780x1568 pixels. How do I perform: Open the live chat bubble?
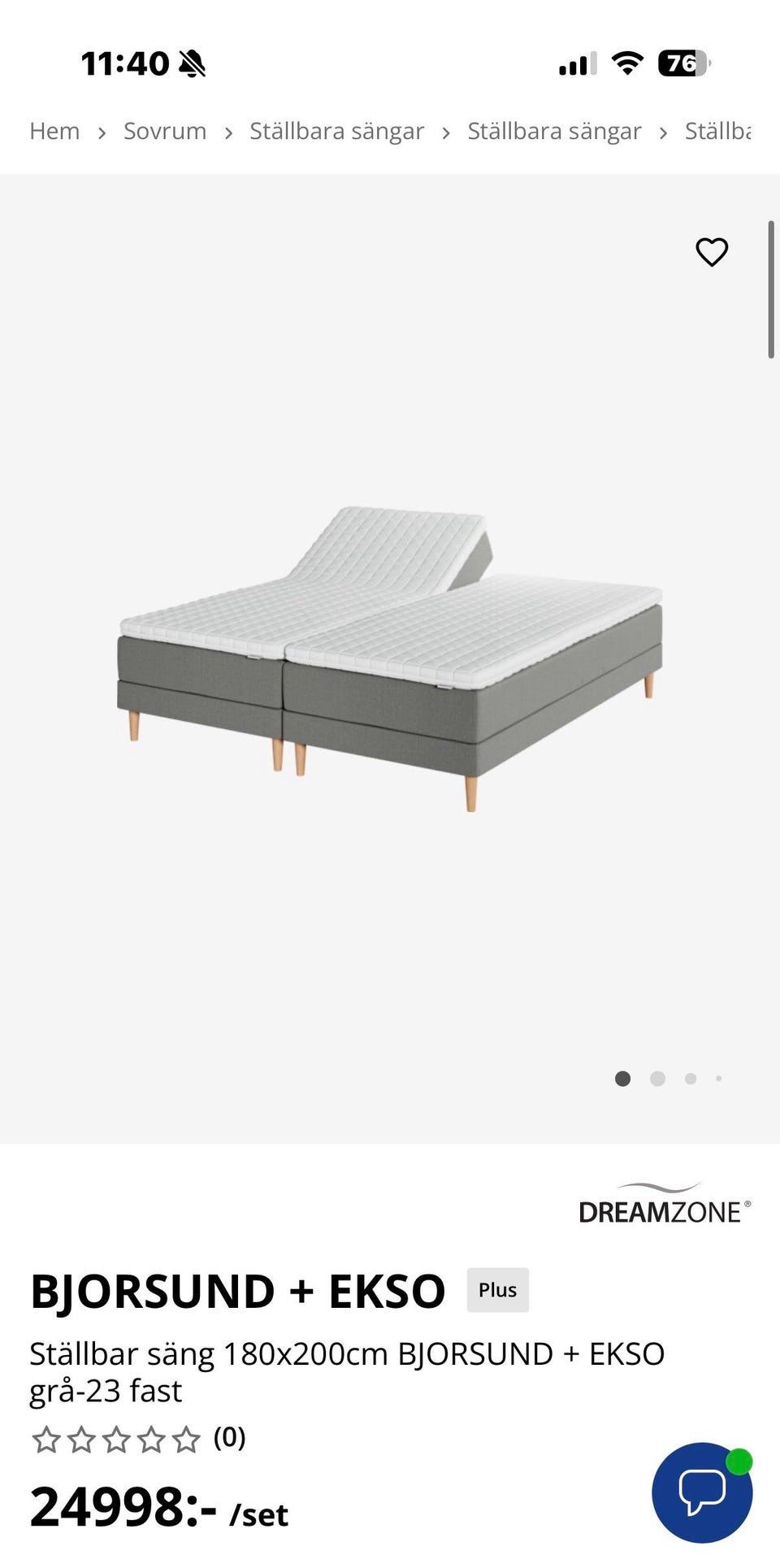click(702, 1492)
